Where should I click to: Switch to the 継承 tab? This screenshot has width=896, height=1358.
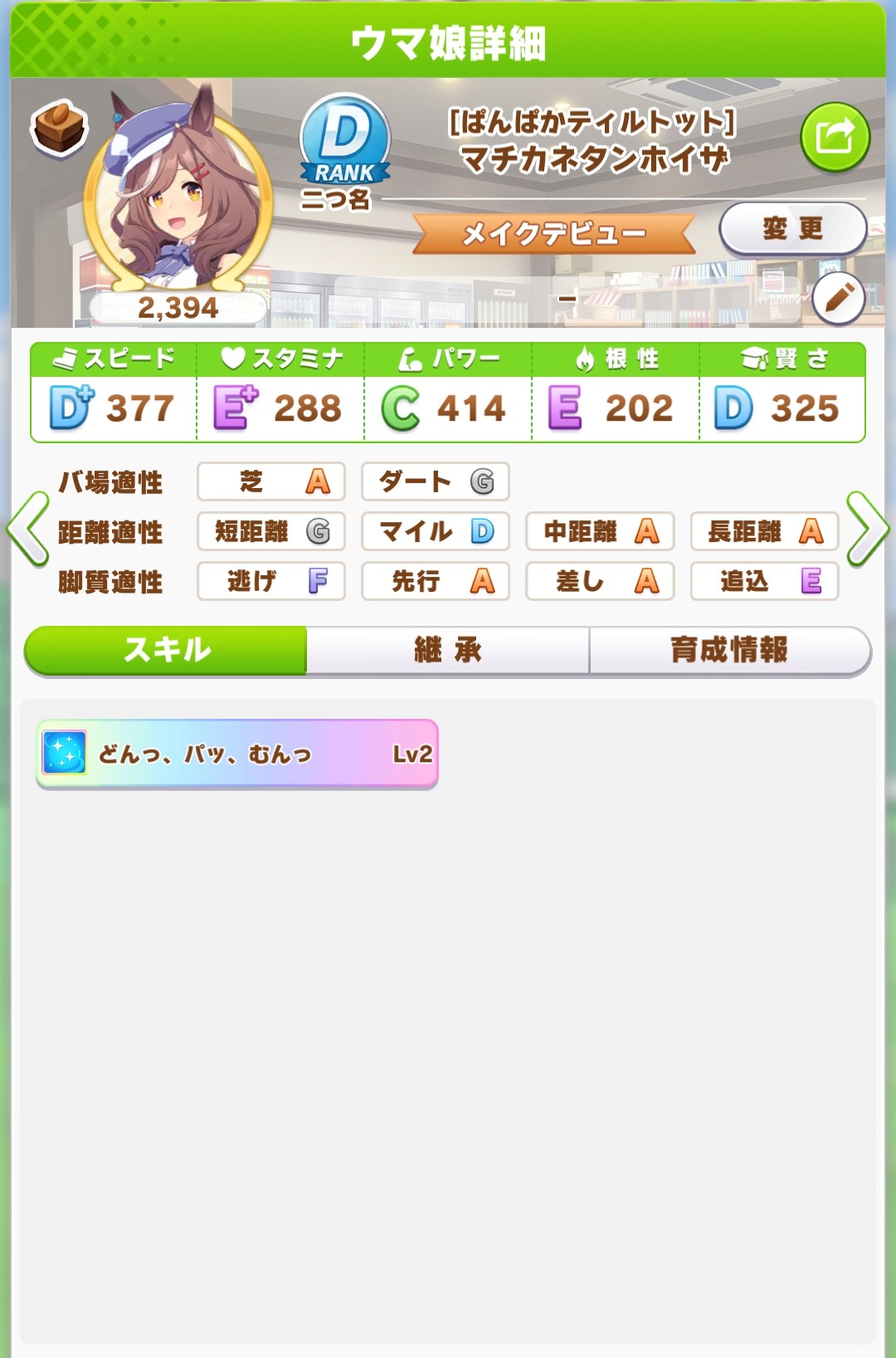(448, 650)
